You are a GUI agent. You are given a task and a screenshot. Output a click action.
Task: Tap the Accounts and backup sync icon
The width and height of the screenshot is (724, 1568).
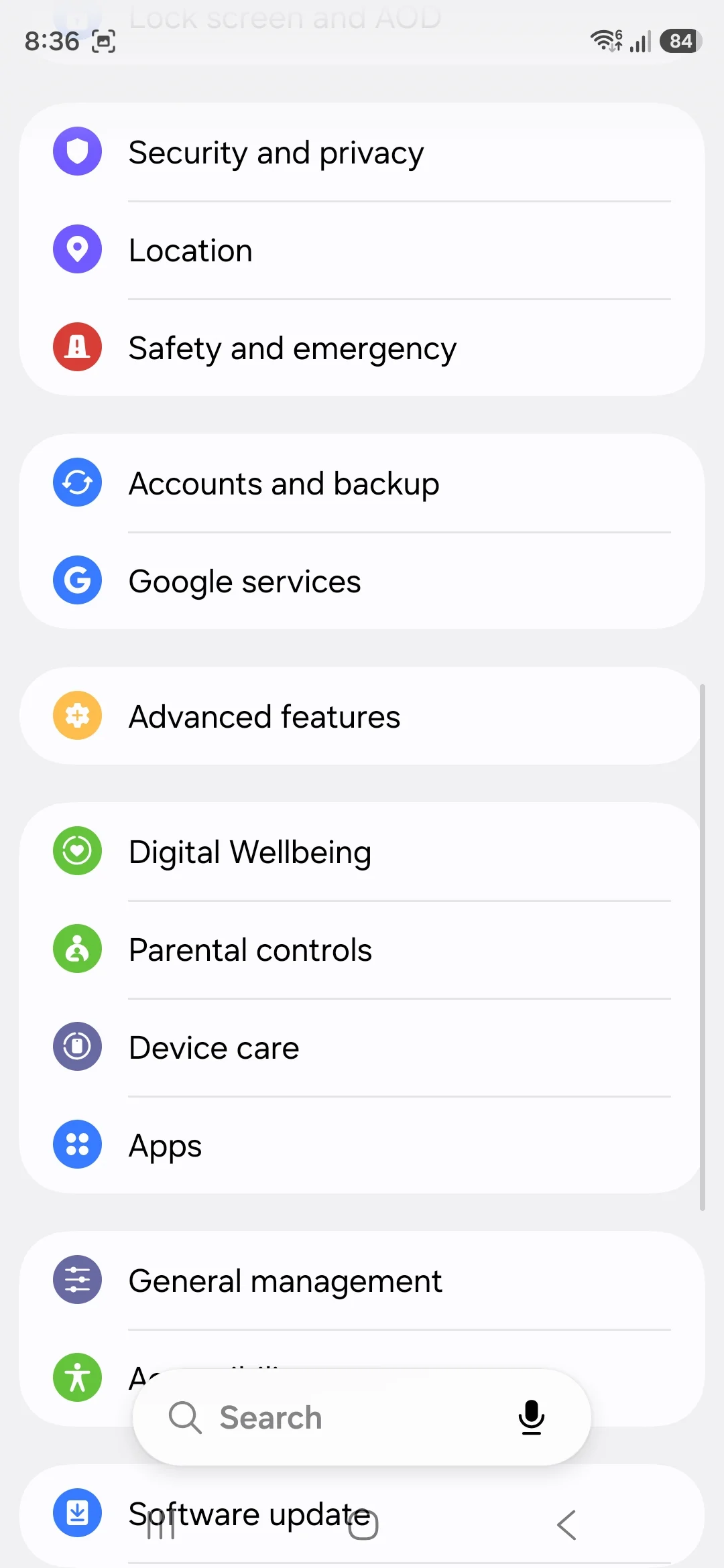77,482
